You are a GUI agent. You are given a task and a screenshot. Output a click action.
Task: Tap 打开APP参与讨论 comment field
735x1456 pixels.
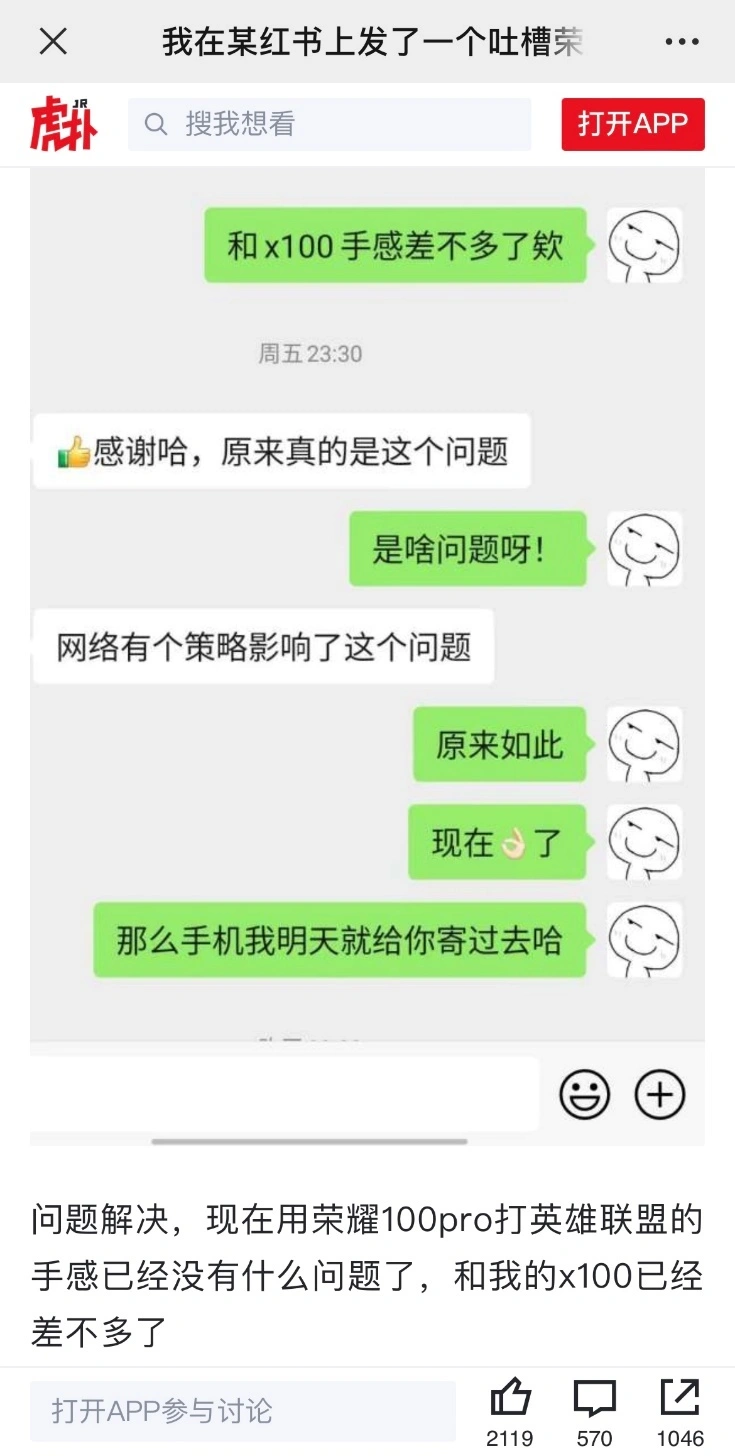[x=242, y=1411]
